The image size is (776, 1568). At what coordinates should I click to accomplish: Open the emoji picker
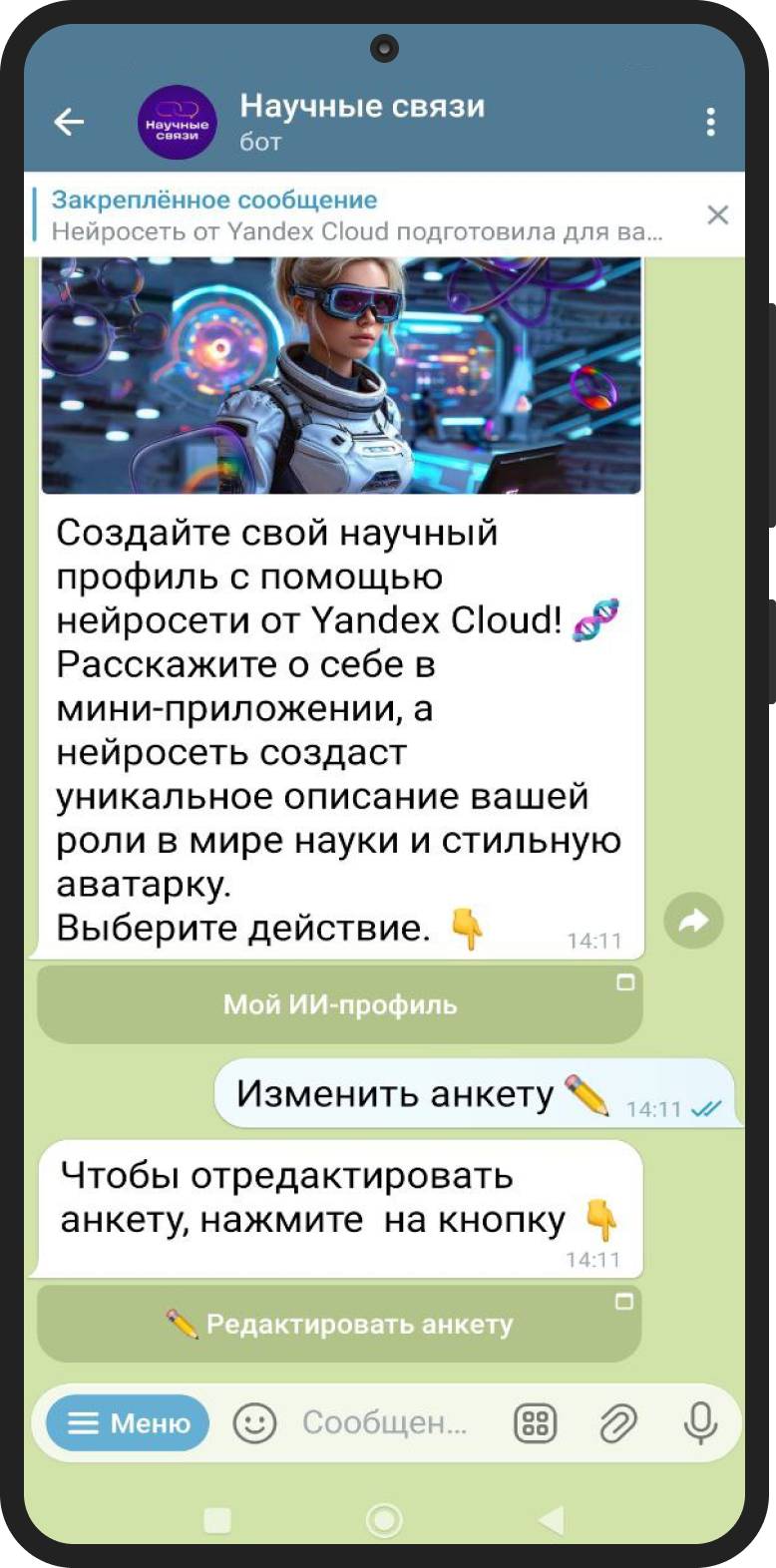[254, 1423]
